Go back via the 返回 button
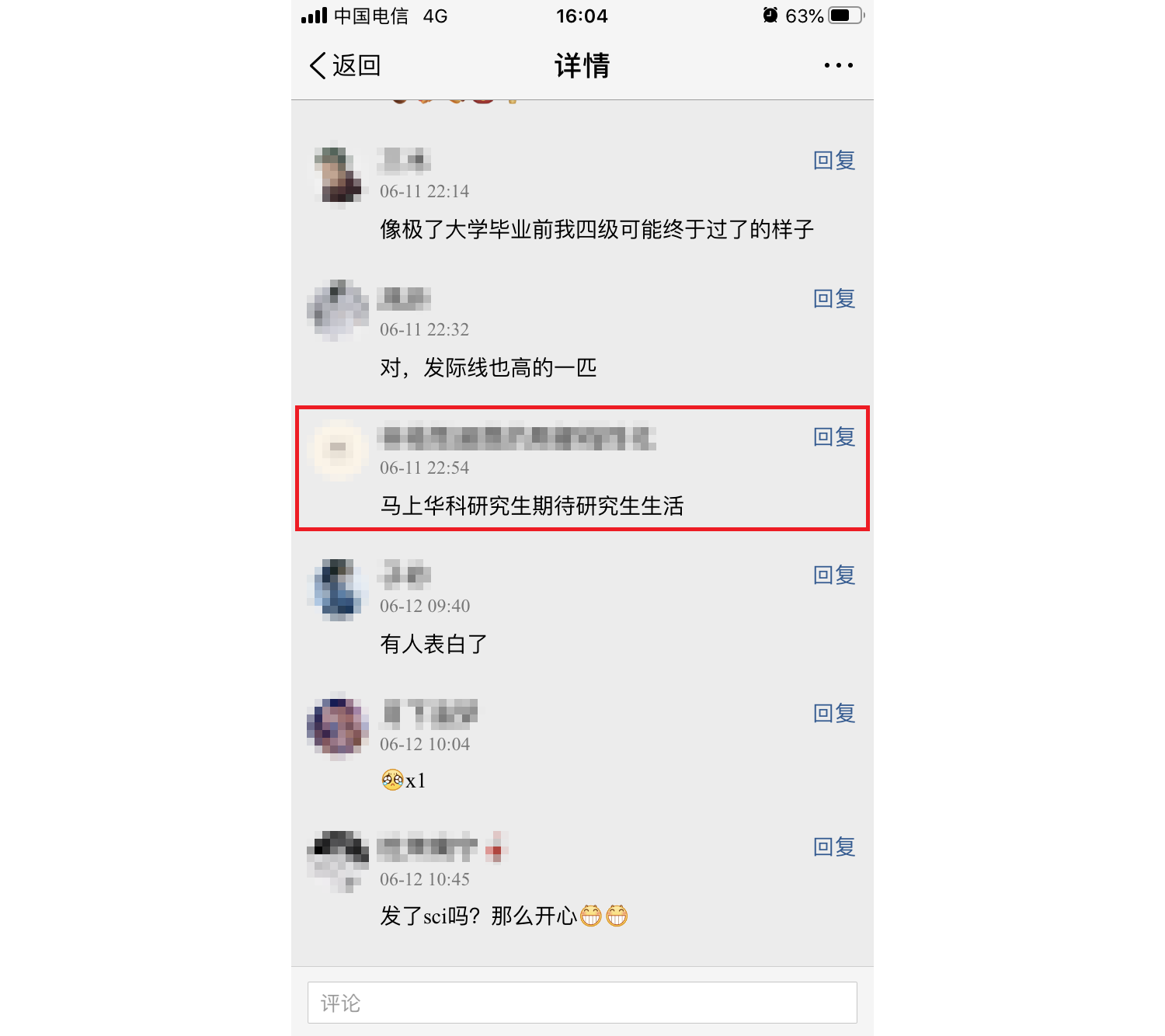Image resolution: width=1165 pixels, height=1036 pixels. tap(346, 66)
